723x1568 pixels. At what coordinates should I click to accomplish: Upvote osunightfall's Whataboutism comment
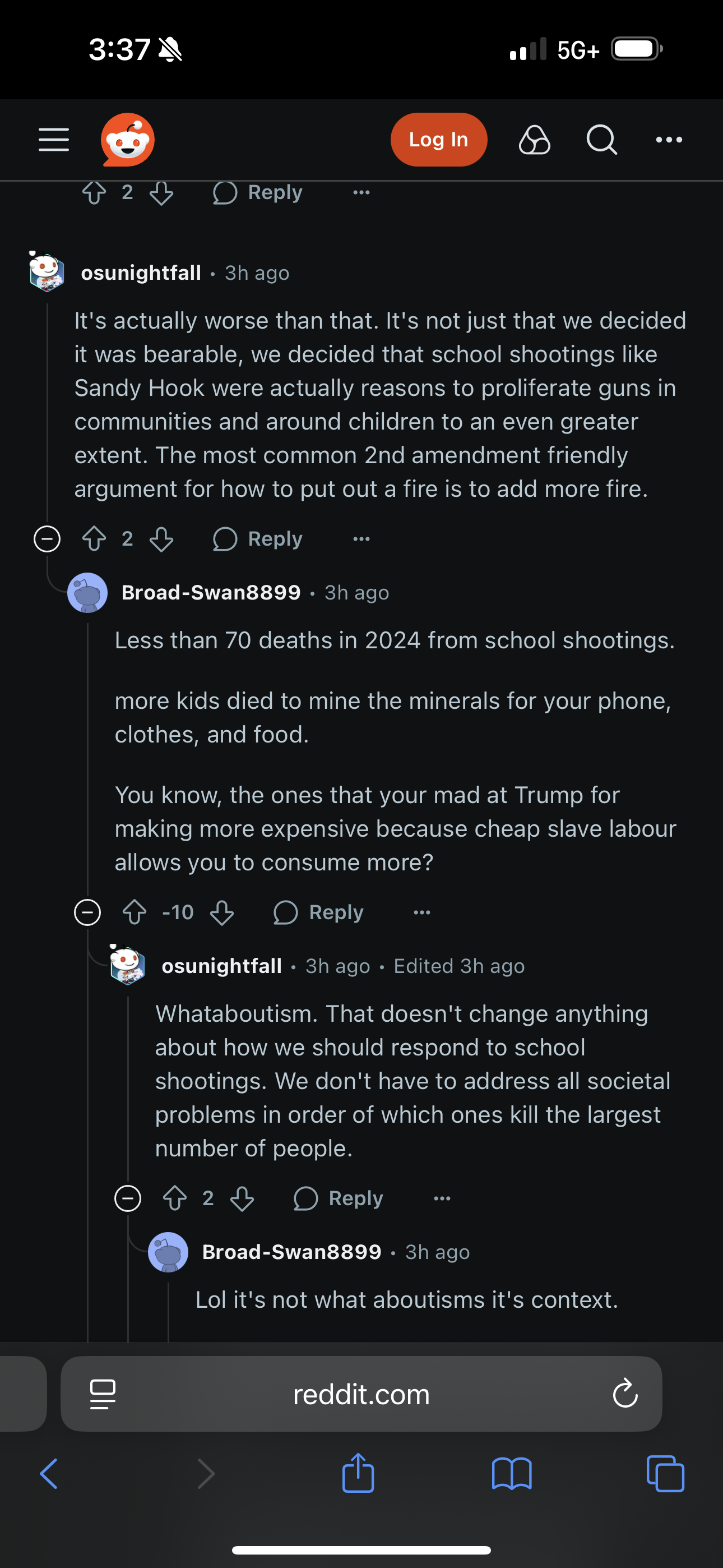pos(175,1198)
